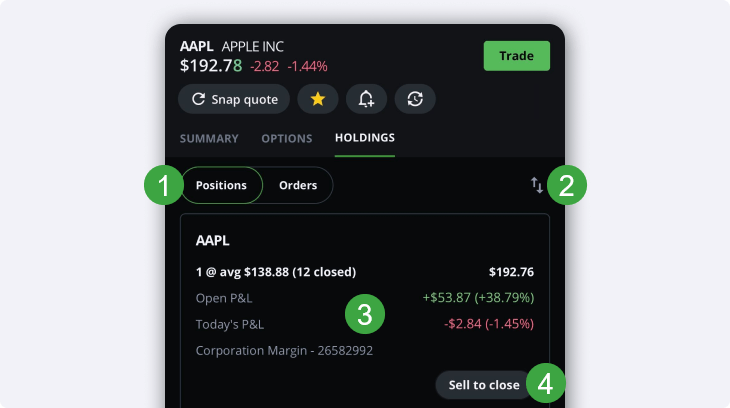Tap Sell to close
Screen dimensions: 730x408
click(484, 385)
